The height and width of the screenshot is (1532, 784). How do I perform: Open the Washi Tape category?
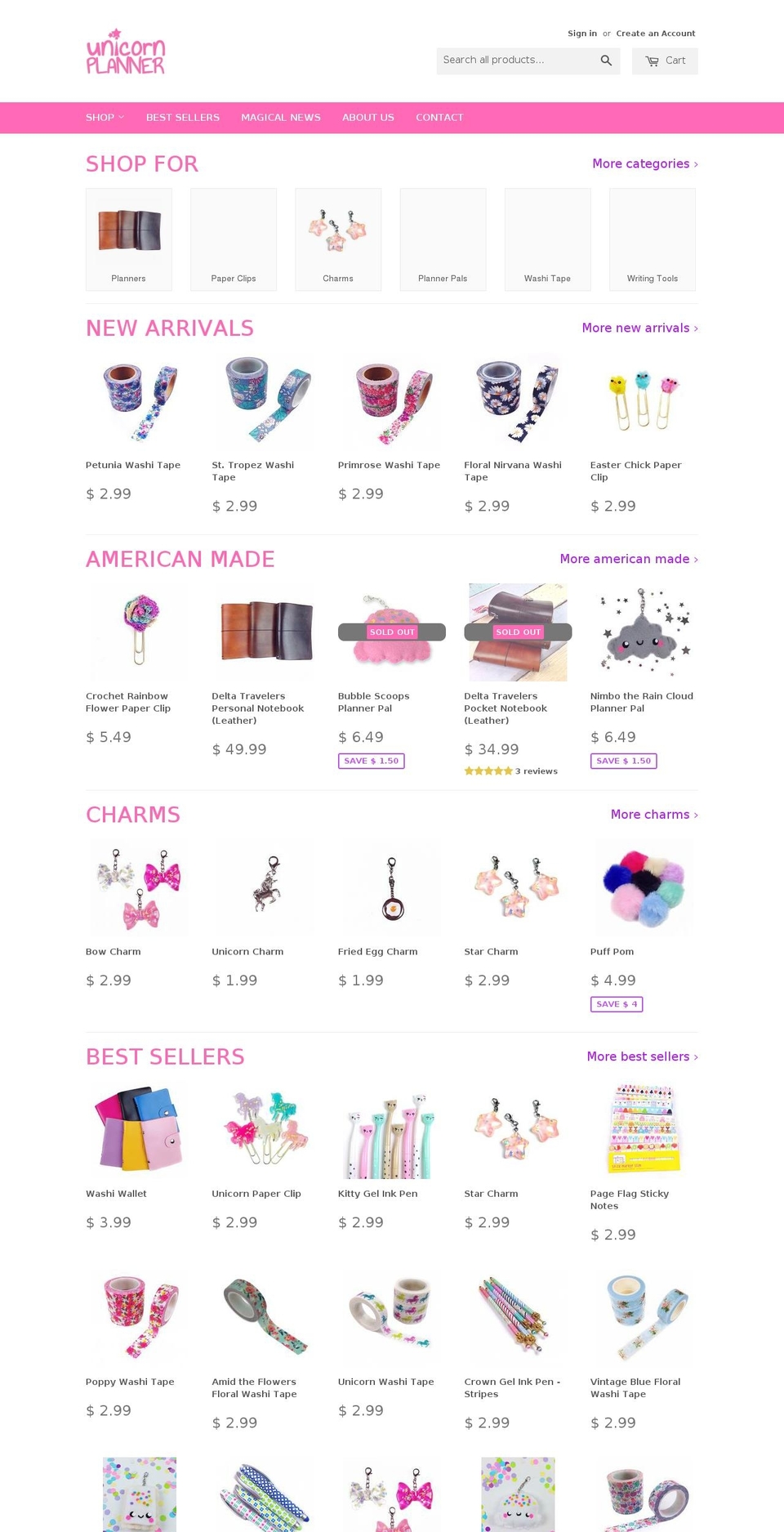[x=547, y=239]
